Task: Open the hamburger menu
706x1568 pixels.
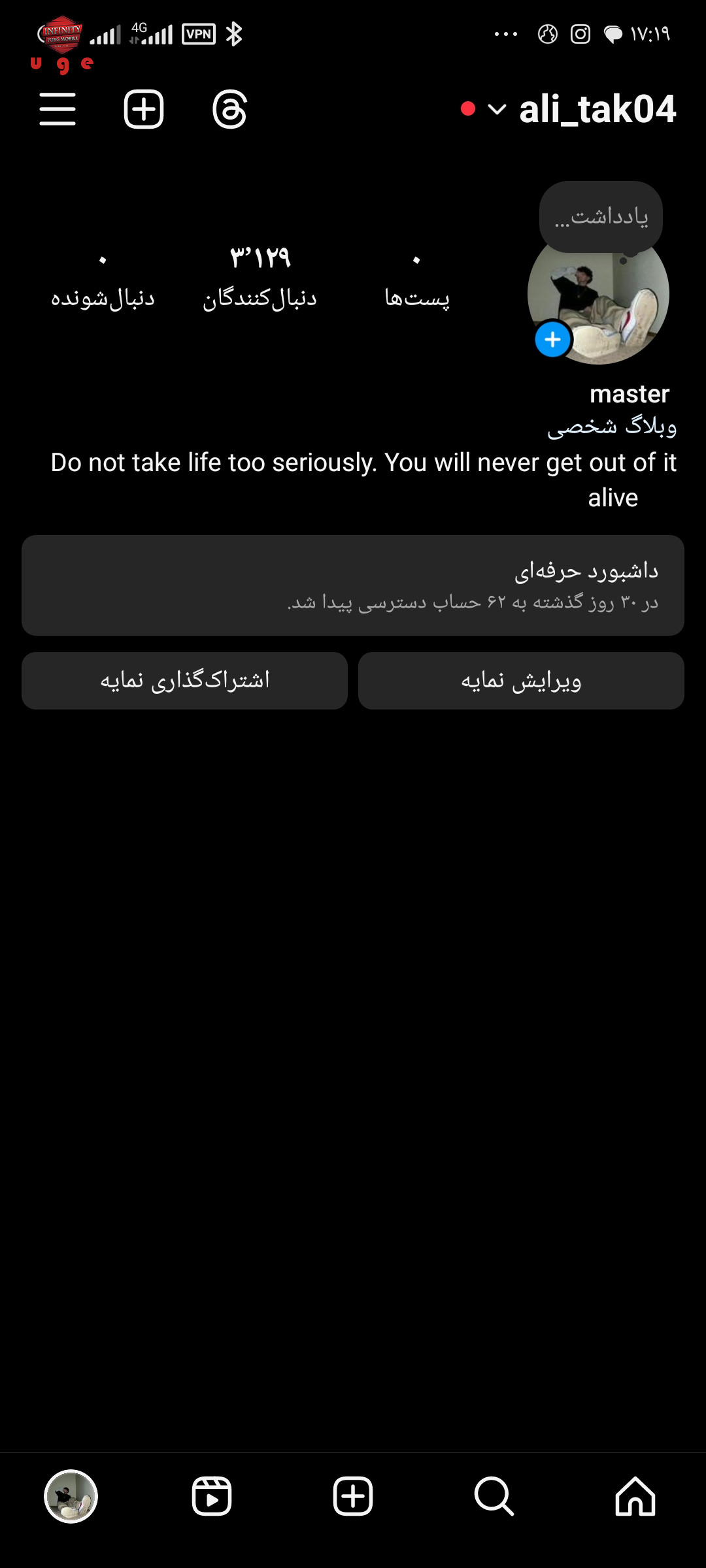Action: point(58,109)
